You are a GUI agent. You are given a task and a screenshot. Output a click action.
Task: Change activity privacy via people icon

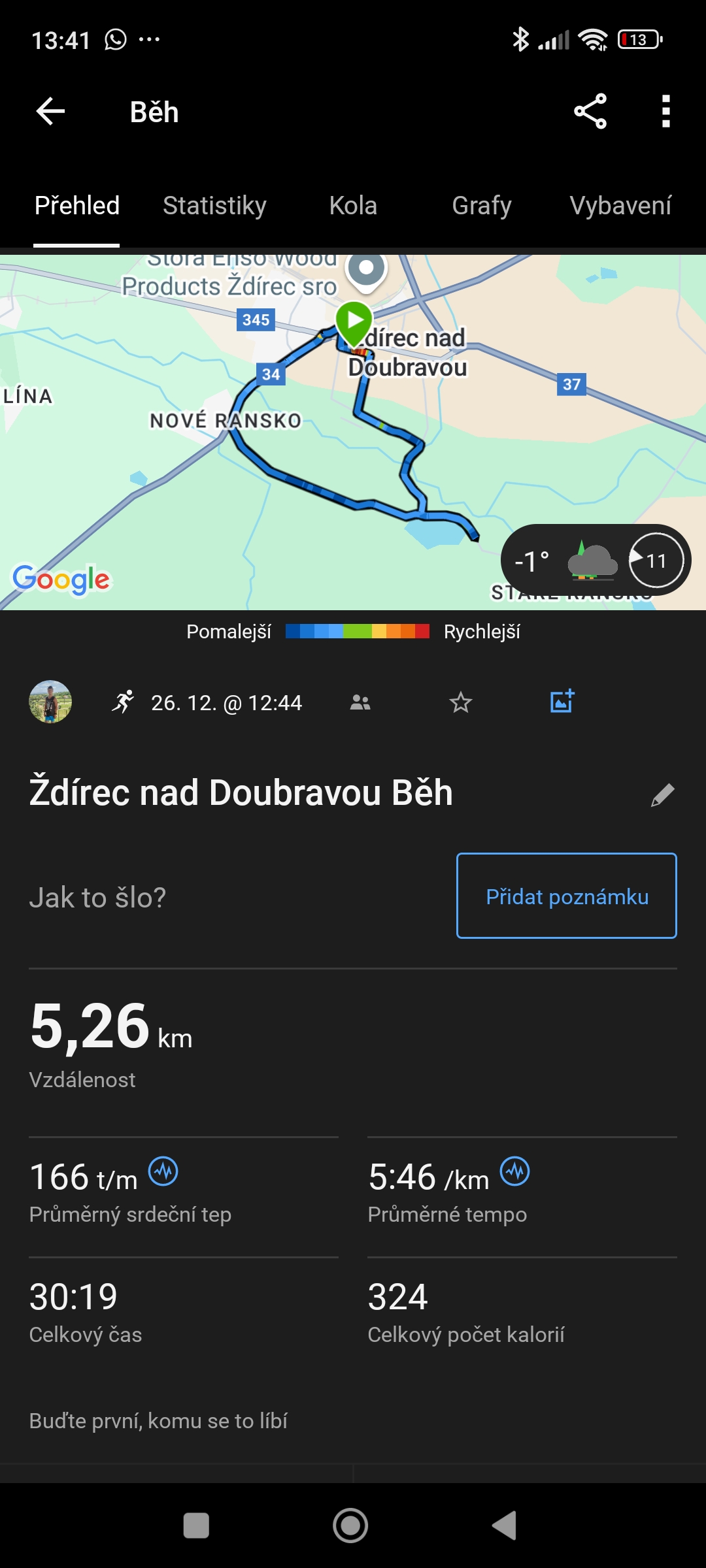(x=360, y=702)
